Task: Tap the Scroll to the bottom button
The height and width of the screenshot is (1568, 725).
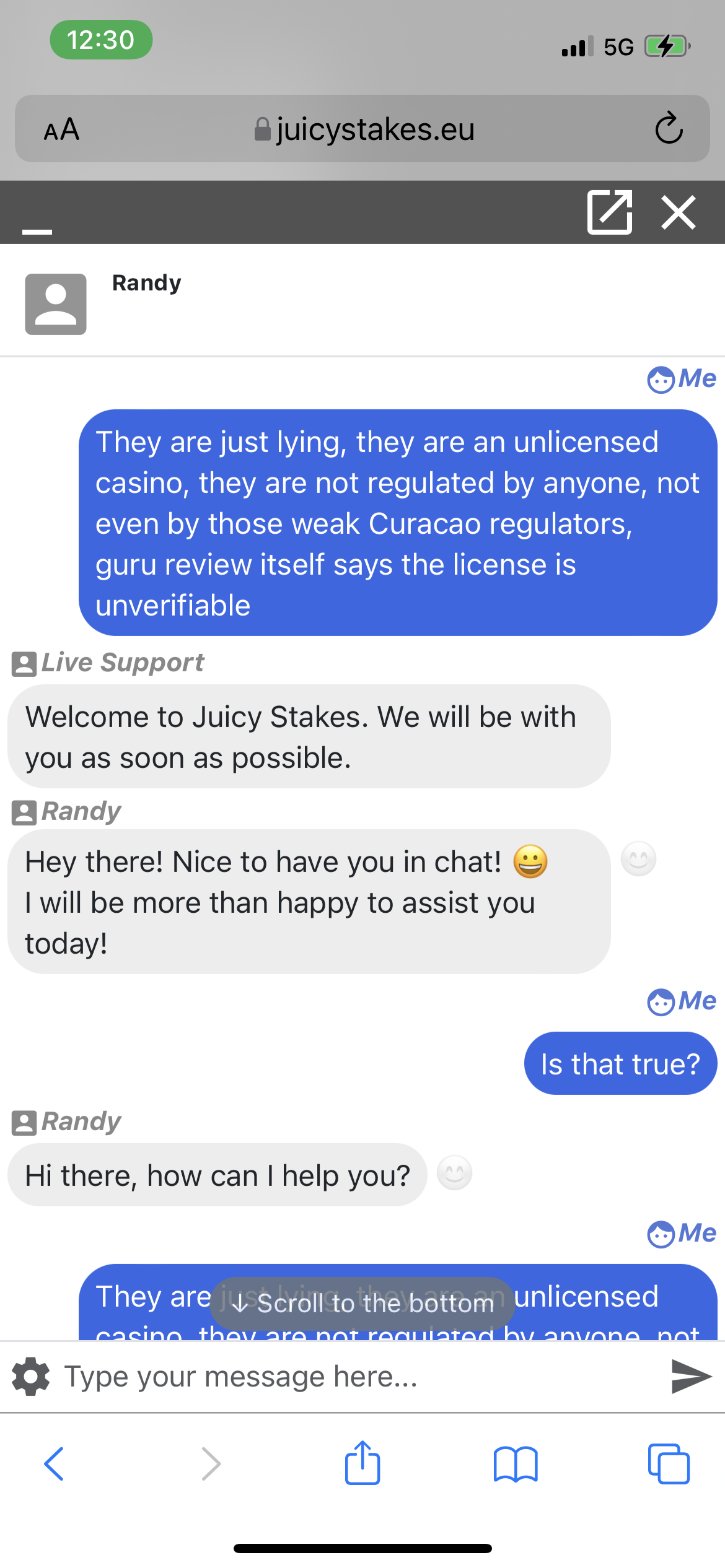Action: click(363, 1304)
